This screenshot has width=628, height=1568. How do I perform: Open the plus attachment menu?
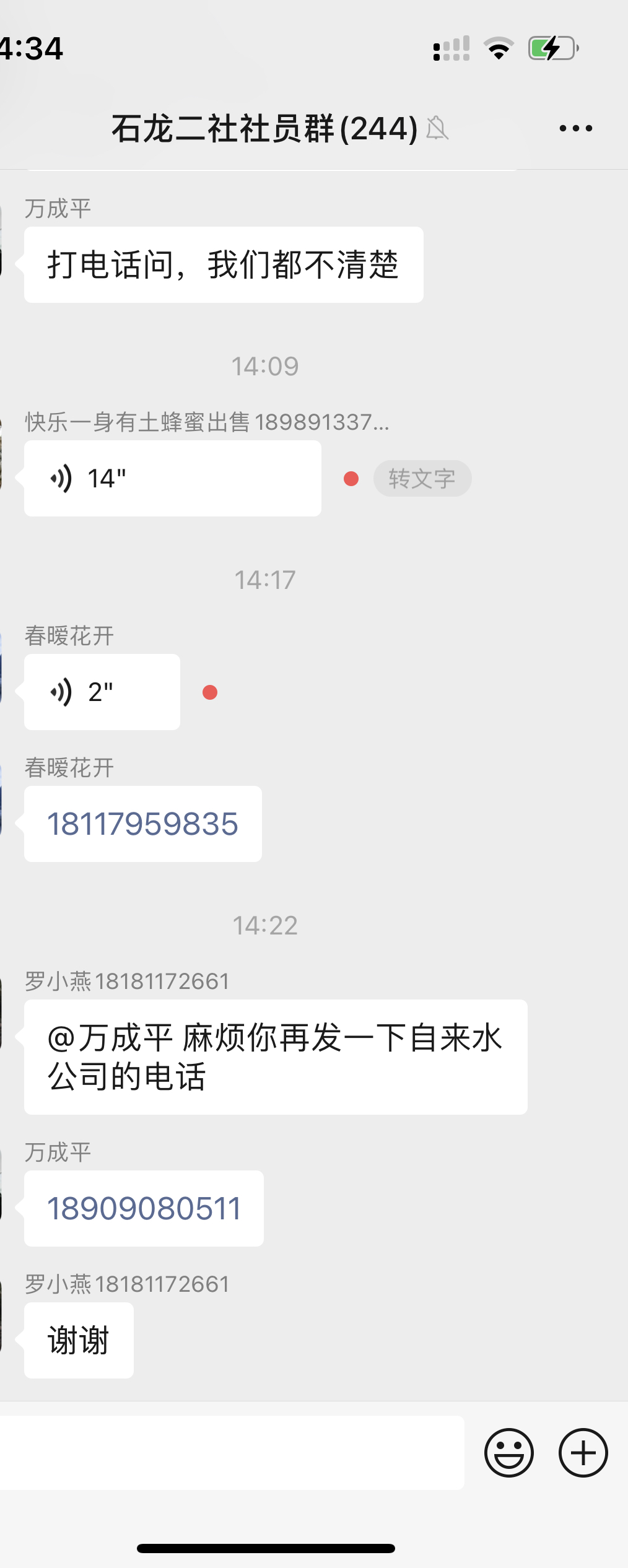coord(583,1453)
